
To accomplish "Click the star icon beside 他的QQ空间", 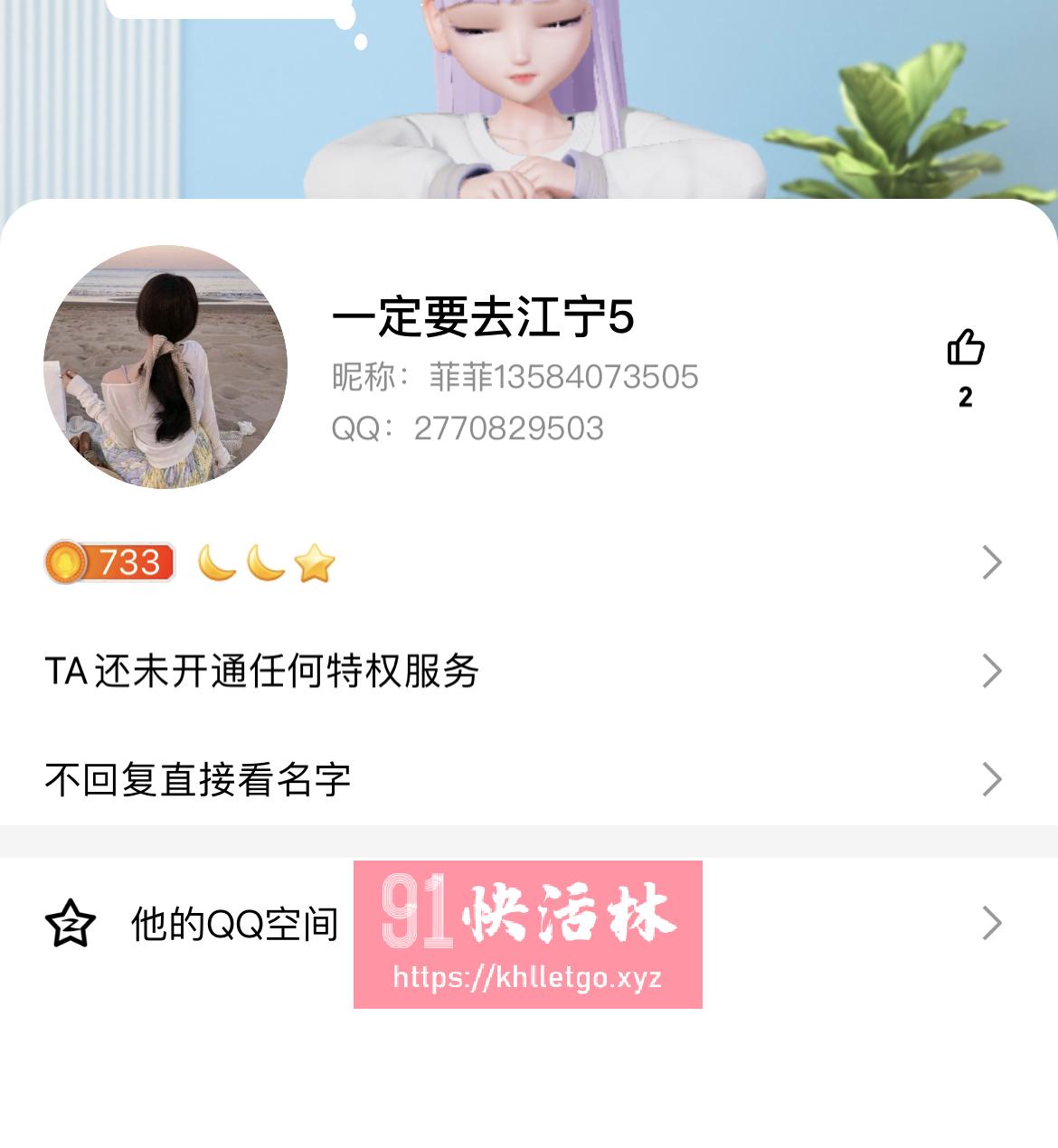I will [70, 923].
